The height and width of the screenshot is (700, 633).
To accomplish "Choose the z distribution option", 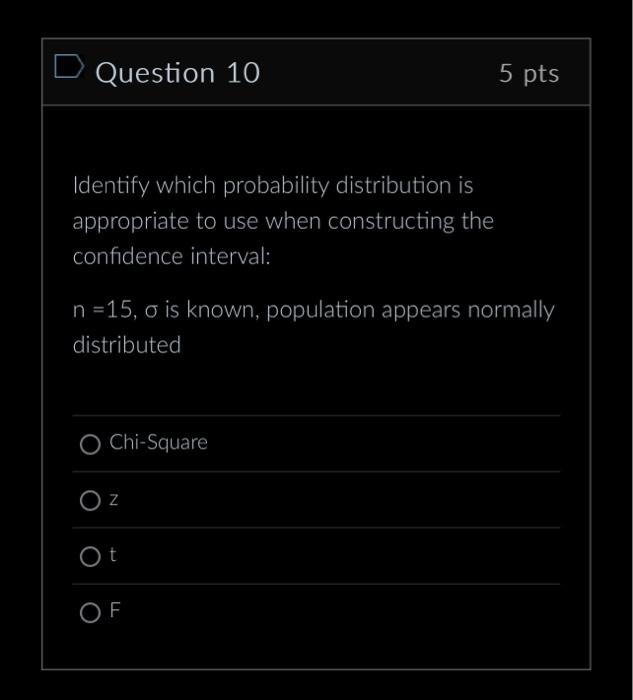I will click(90, 500).
